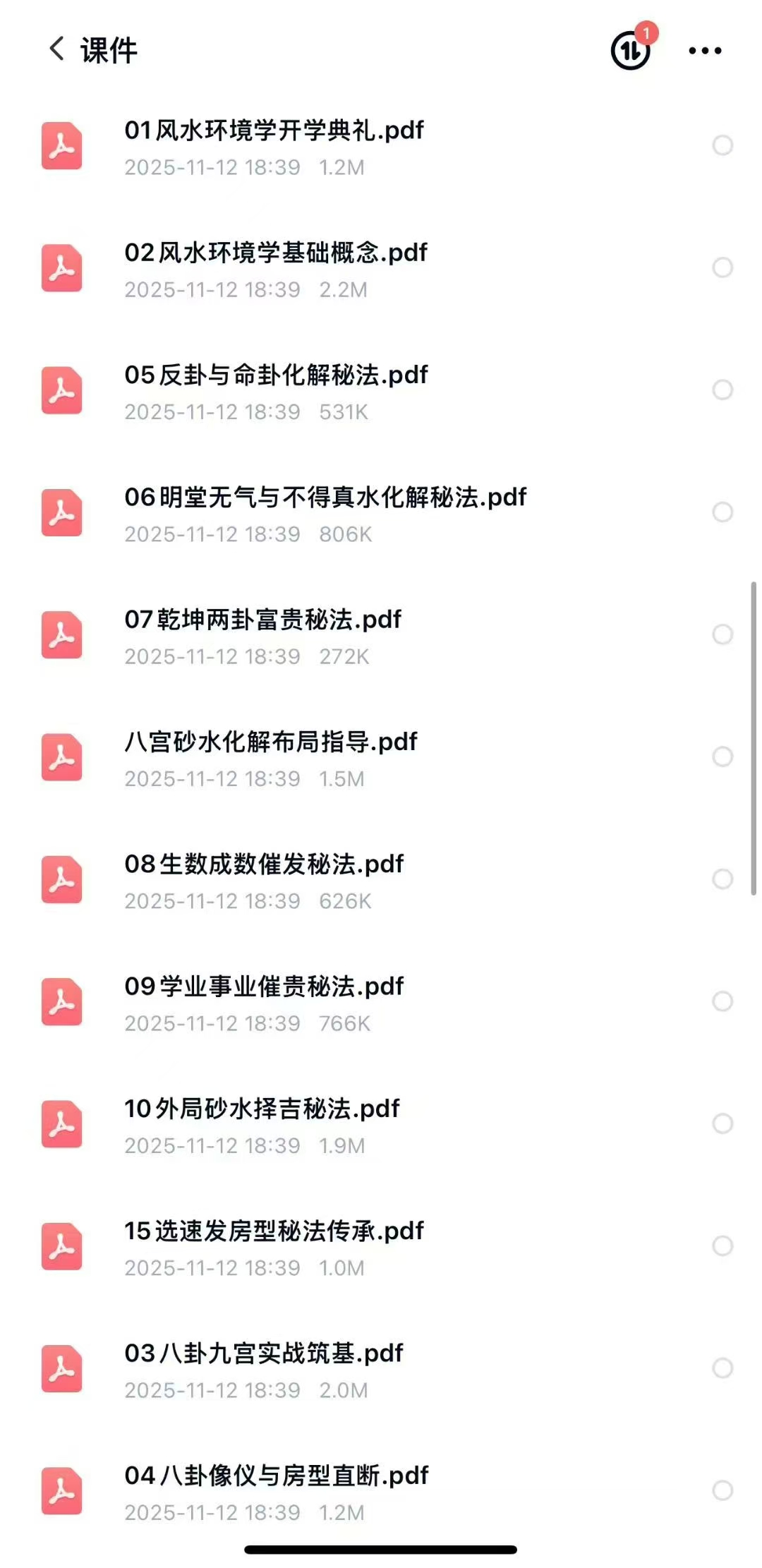This screenshot has width=762, height=1568.
Task: Check the circle beside 09学业事业催贵秘法.pdf
Action: click(722, 1001)
